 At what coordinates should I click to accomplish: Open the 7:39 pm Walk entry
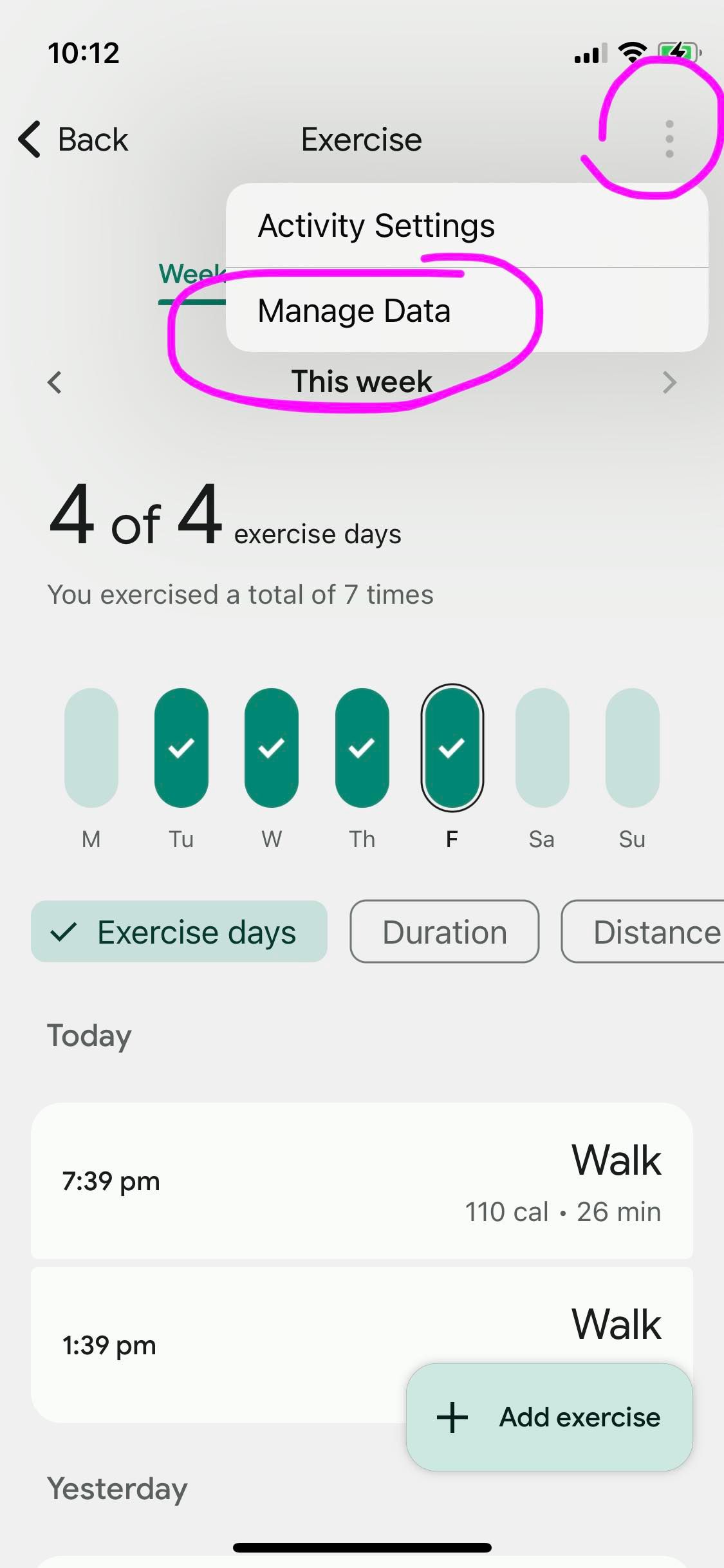(x=362, y=1181)
